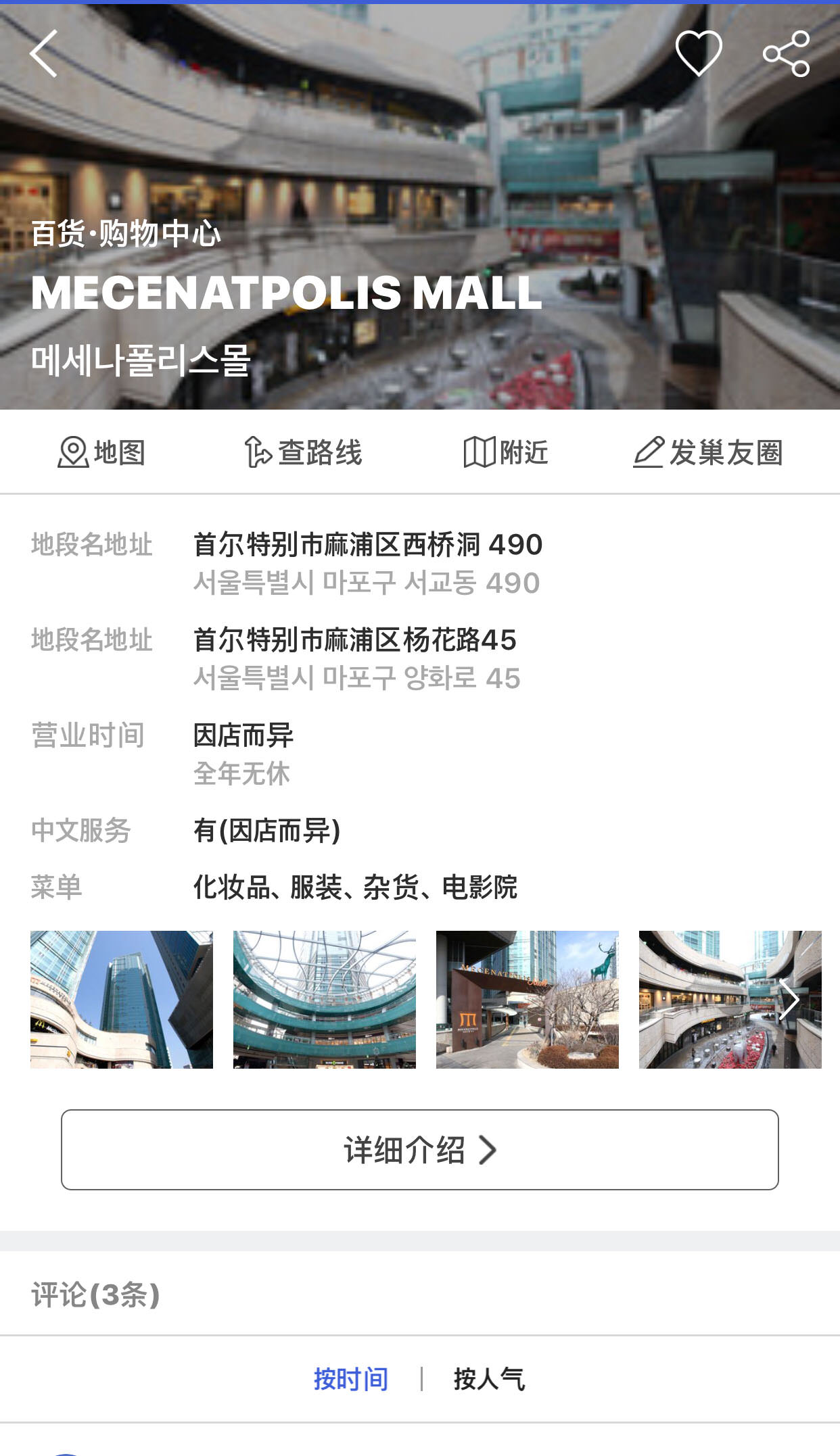
Task: Open the 地图 map view
Action: (x=101, y=452)
